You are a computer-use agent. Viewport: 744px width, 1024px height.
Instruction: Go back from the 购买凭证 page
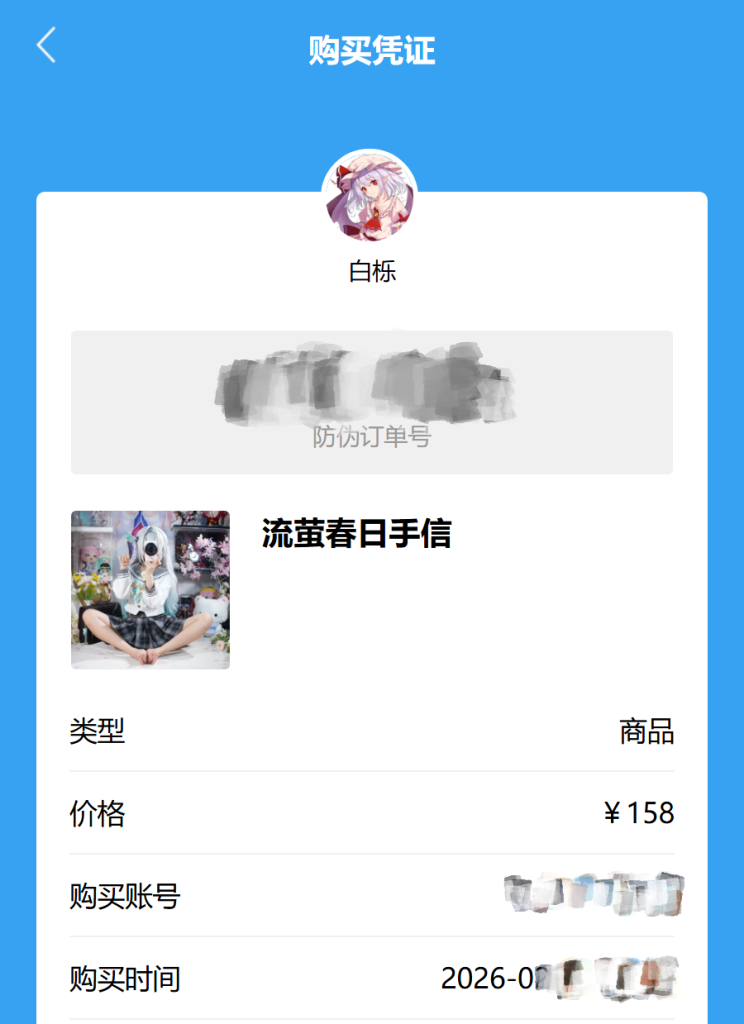(x=46, y=46)
